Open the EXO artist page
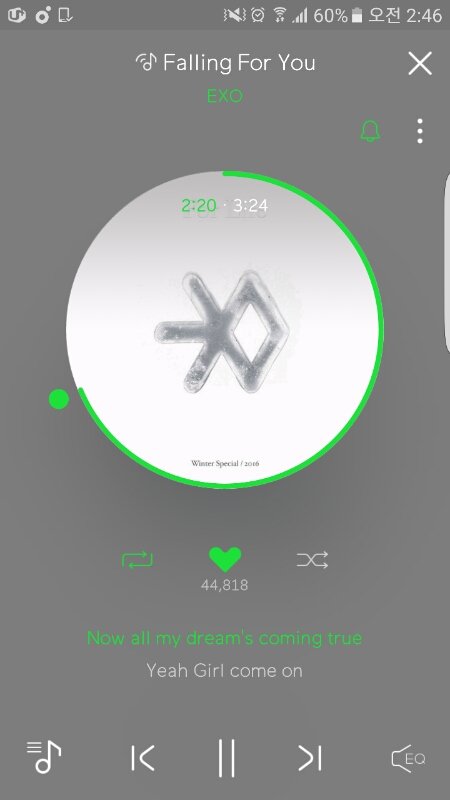The width and height of the screenshot is (450, 800). click(x=224, y=95)
